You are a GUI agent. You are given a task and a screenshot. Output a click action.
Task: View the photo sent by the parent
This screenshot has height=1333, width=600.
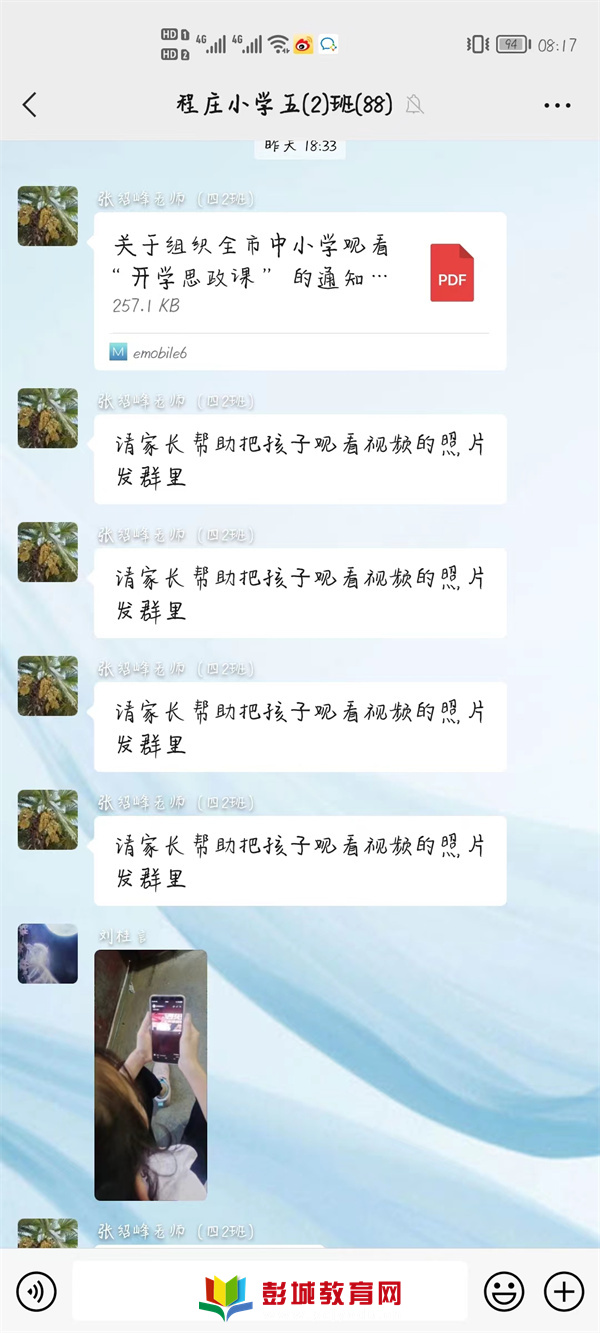click(151, 1075)
